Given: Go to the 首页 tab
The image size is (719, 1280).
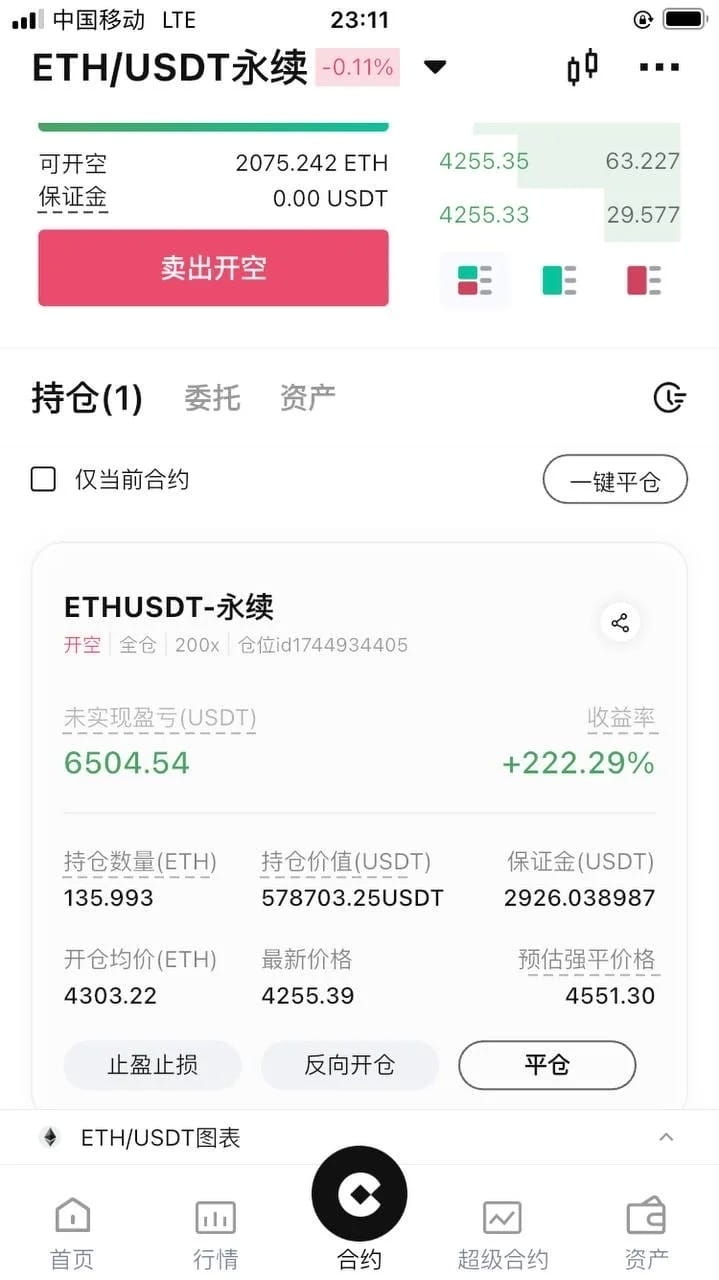Looking at the screenshot, I should pyautogui.click(x=72, y=1233).
